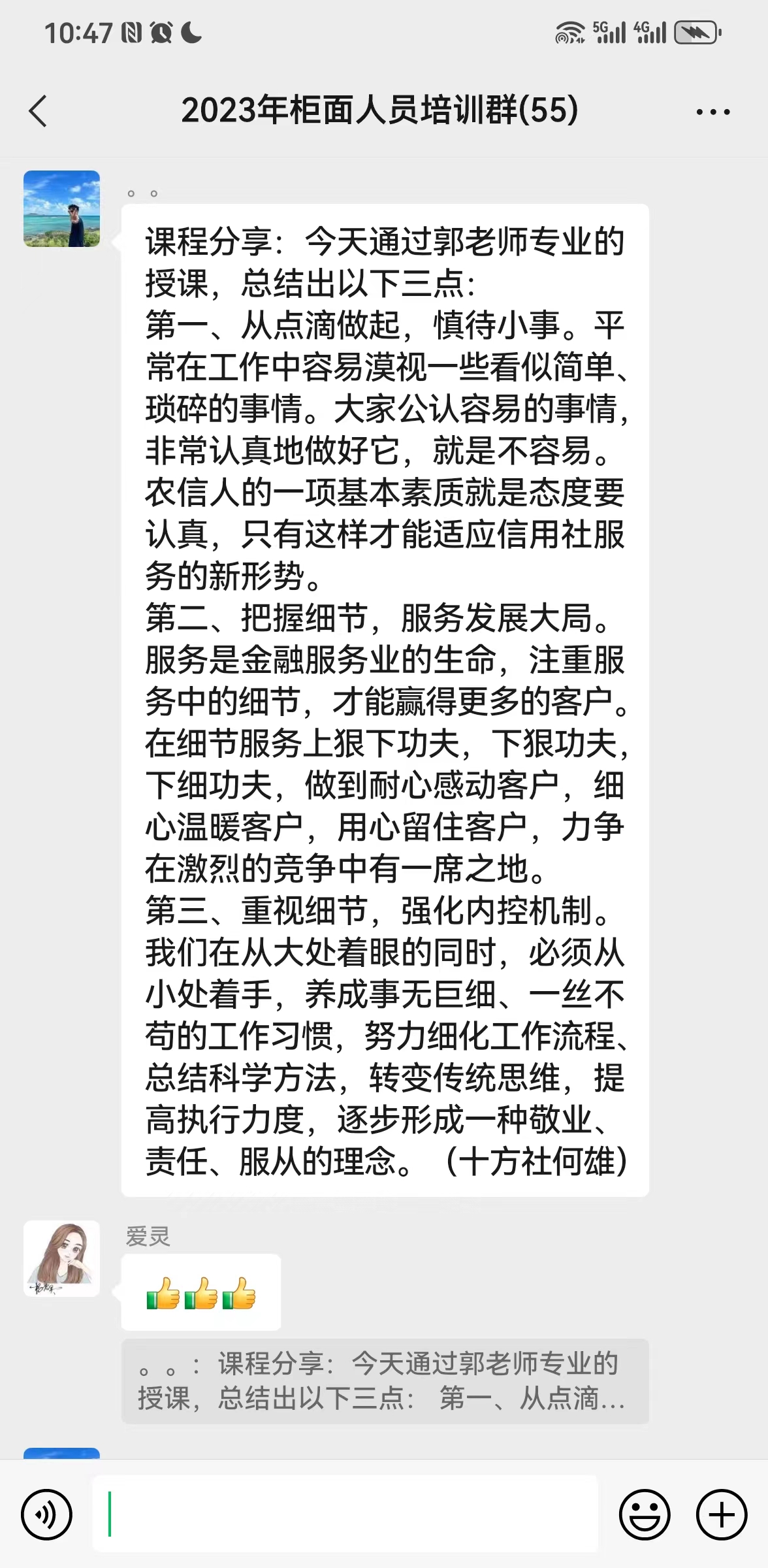This screenshot has width=768, height=1568.
Task: Focus the message text field
Action: click(x=345, y=1514)
